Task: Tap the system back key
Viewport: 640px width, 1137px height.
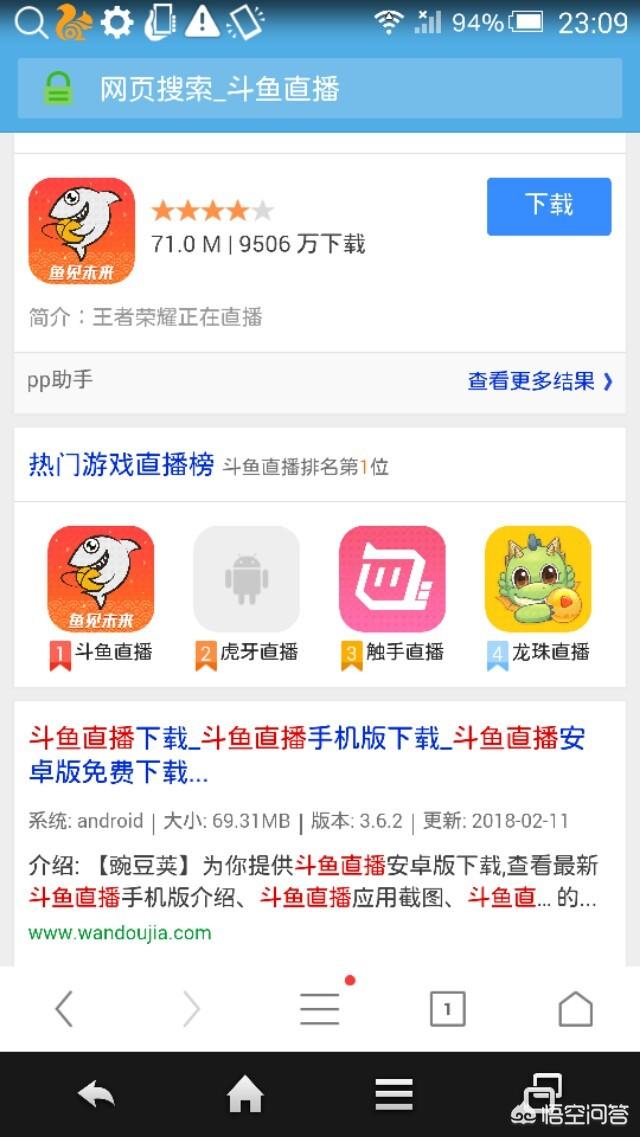Action: (97, 1096)
